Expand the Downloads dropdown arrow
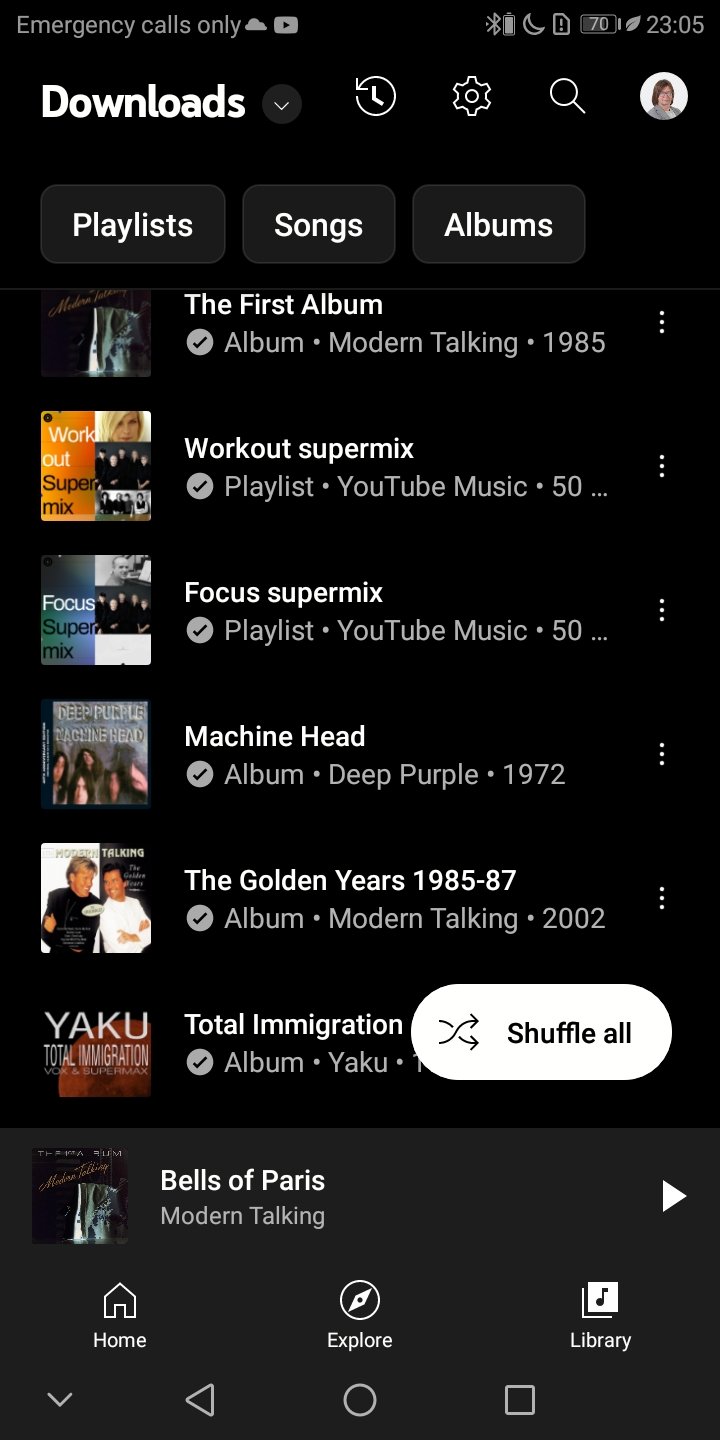This screenshot has height=1440, width=720. tap(282, 104)
